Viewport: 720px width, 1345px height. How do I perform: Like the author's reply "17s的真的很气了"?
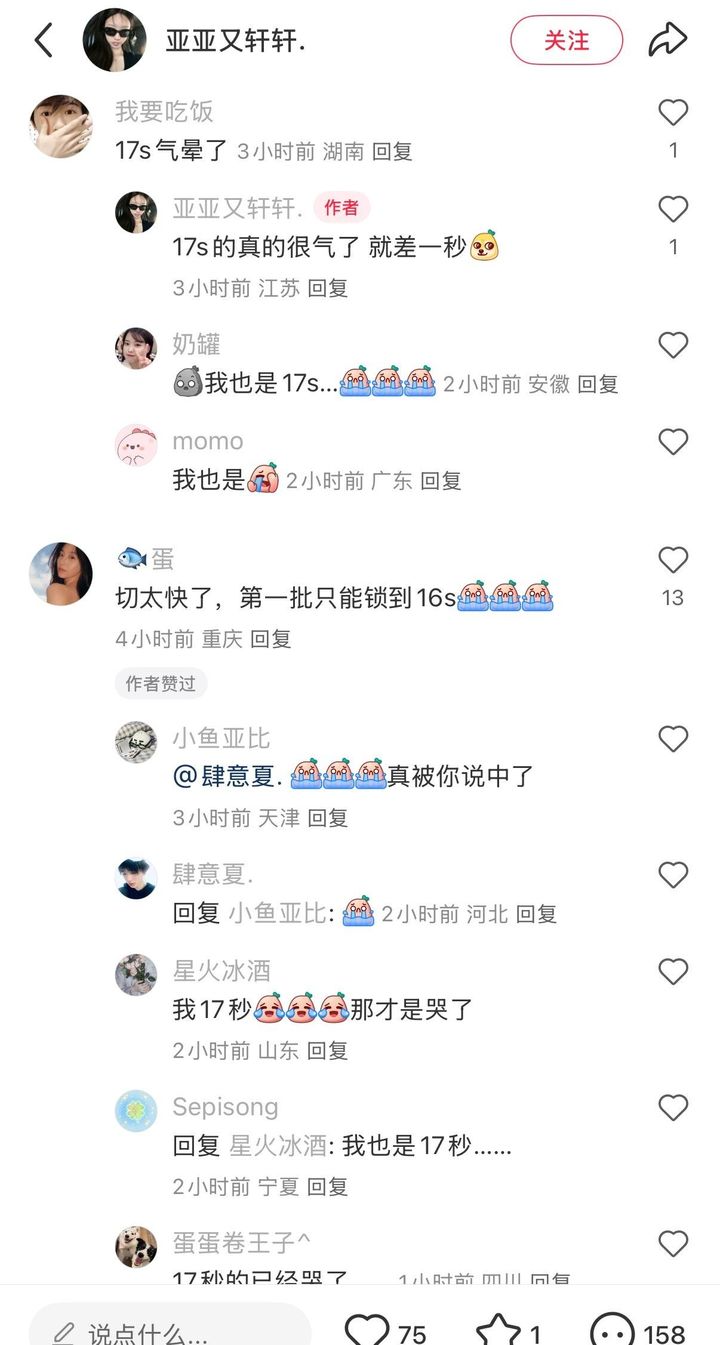point(673,209)
